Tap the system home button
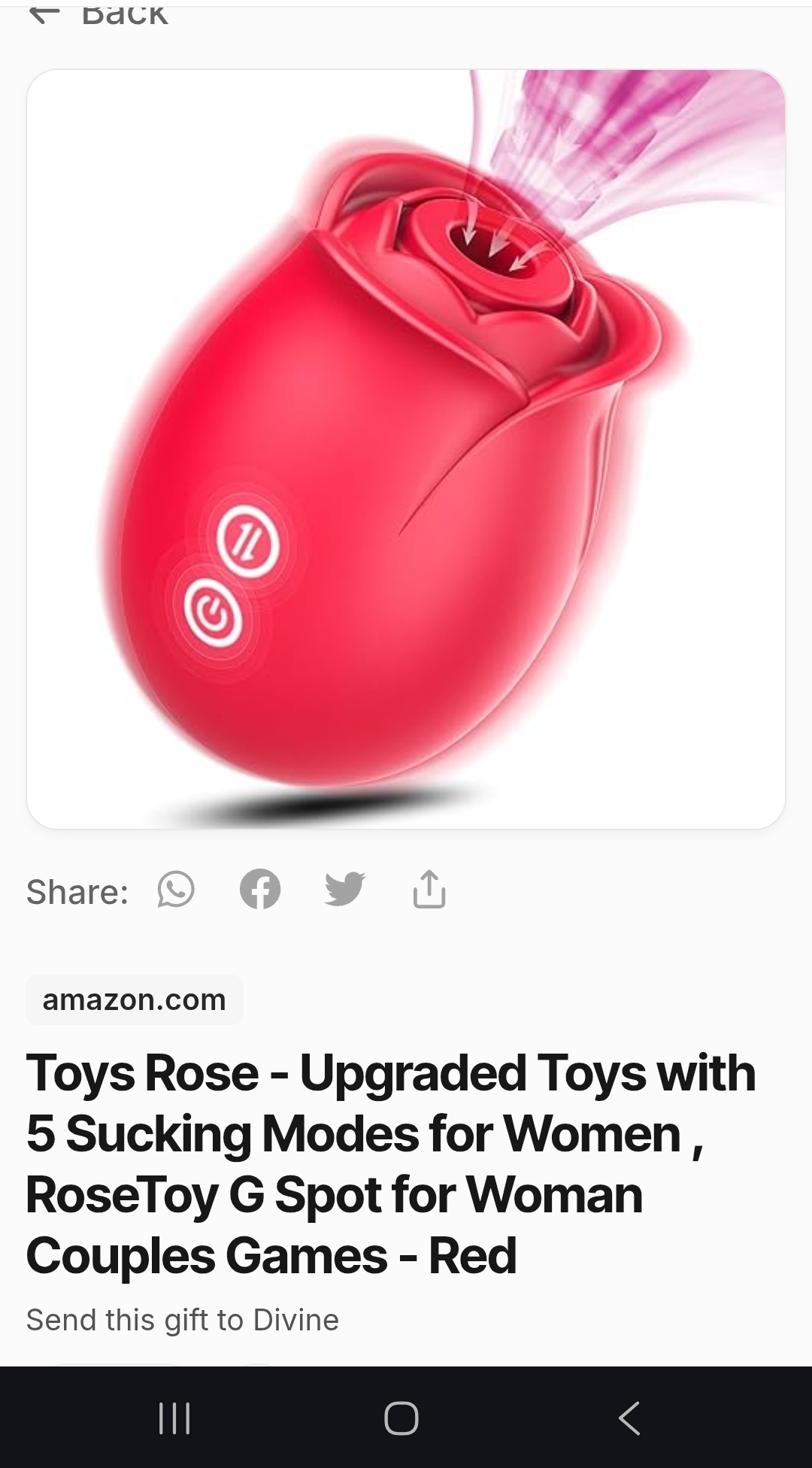This screenshot has width=812, height=1468. click(401, 1418)
